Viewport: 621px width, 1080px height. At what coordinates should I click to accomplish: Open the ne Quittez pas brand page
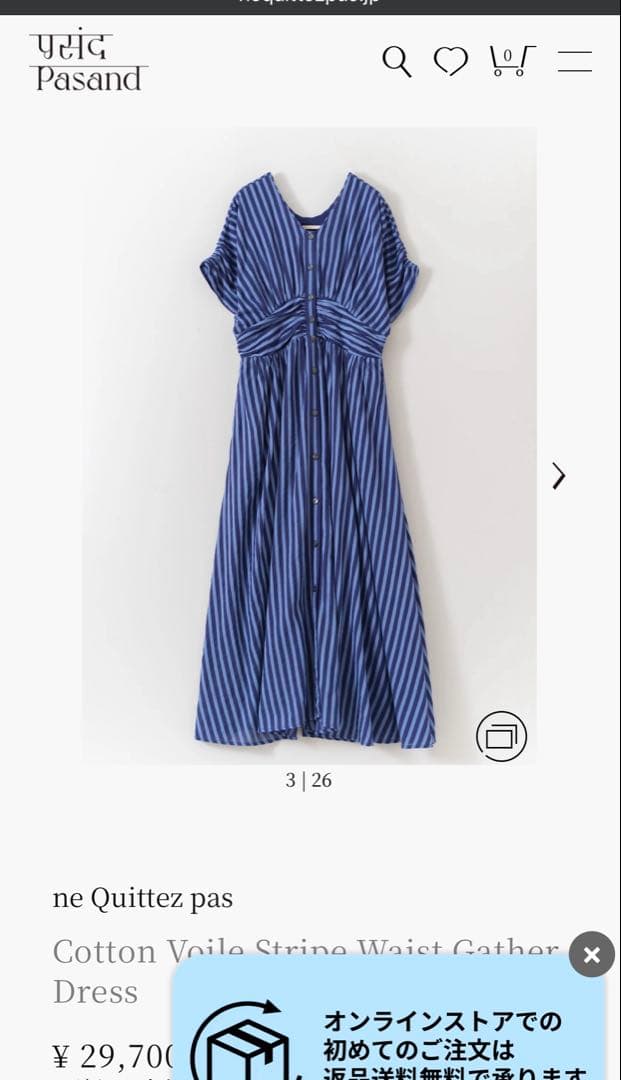tap(142, 898)
